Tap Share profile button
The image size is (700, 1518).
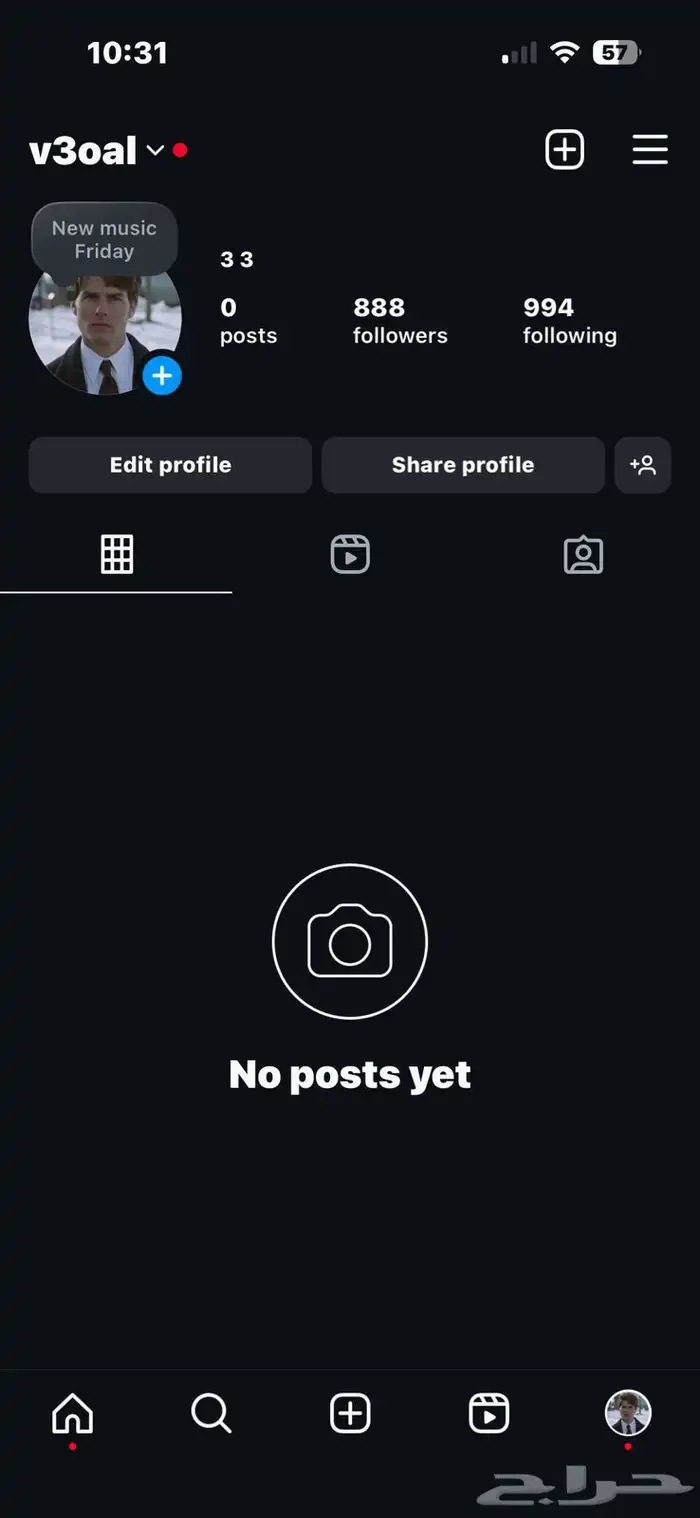pyautogui.click(x=463, y=465)
